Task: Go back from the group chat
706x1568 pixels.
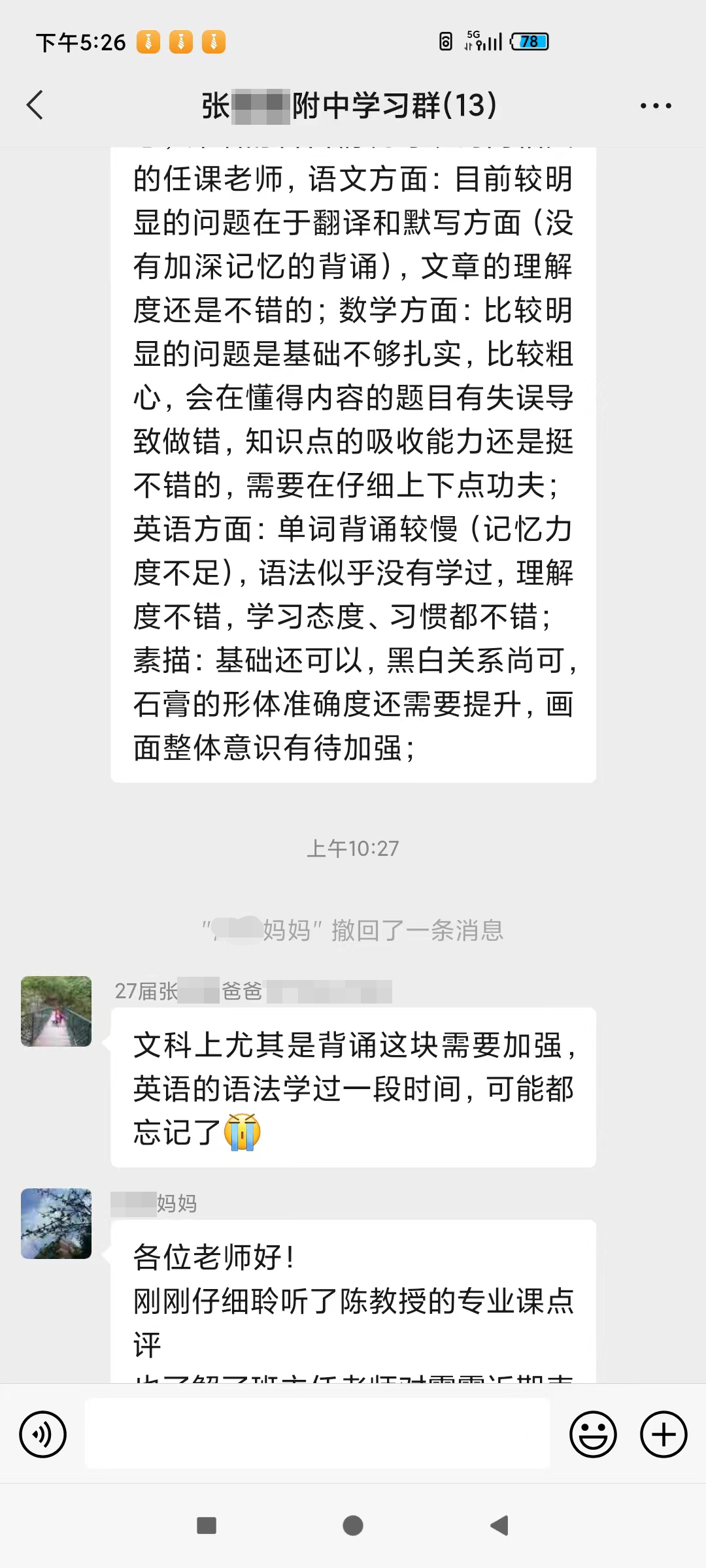Action: click(x=35, y=105)
